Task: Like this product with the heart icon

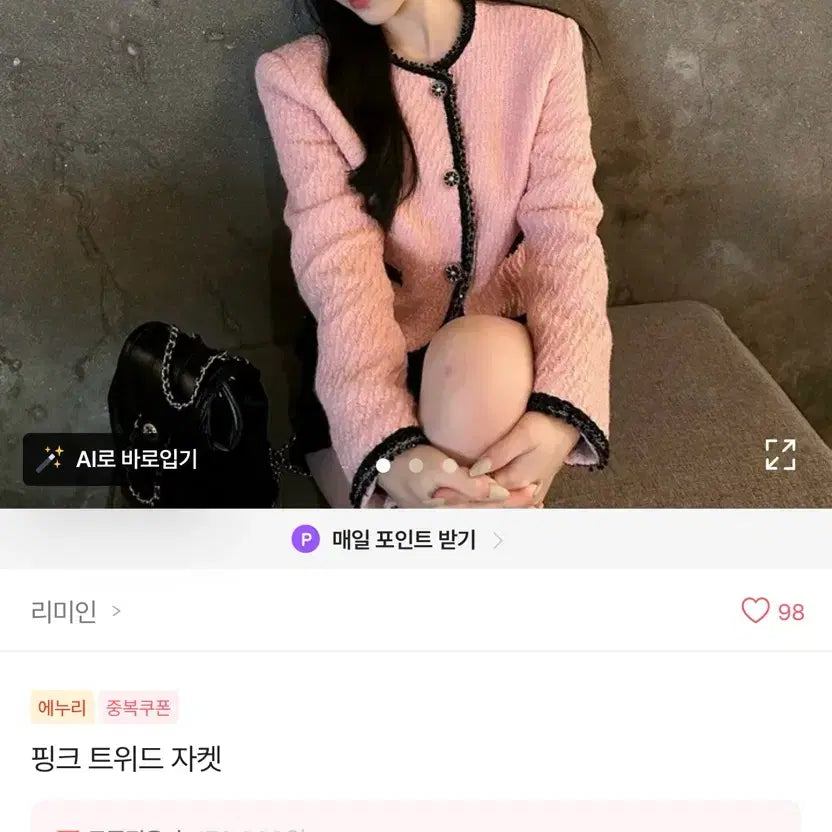Action: (x=756, y=611)
